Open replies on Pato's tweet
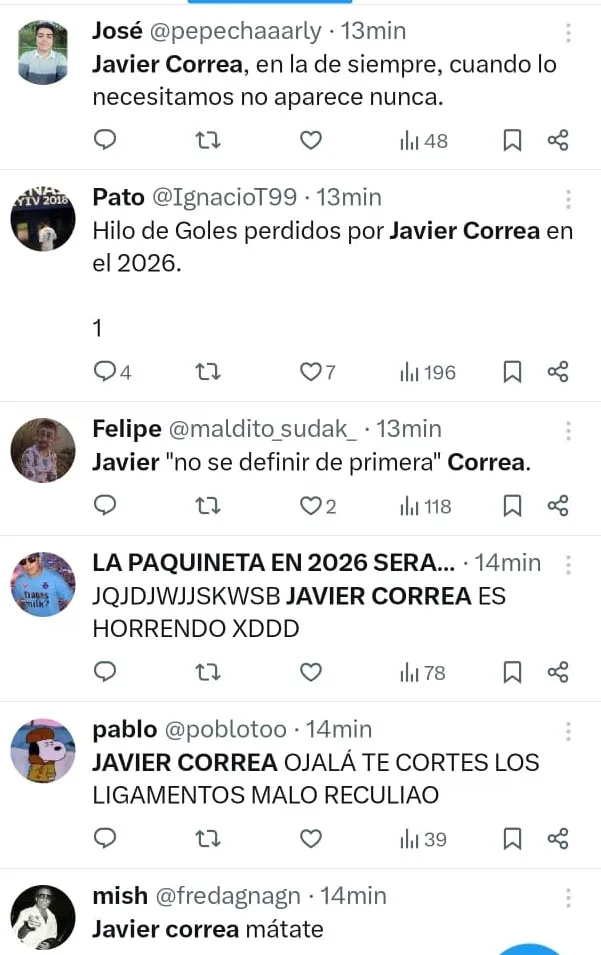This screenshot has height=955, width=601. (x=106, y=373)
